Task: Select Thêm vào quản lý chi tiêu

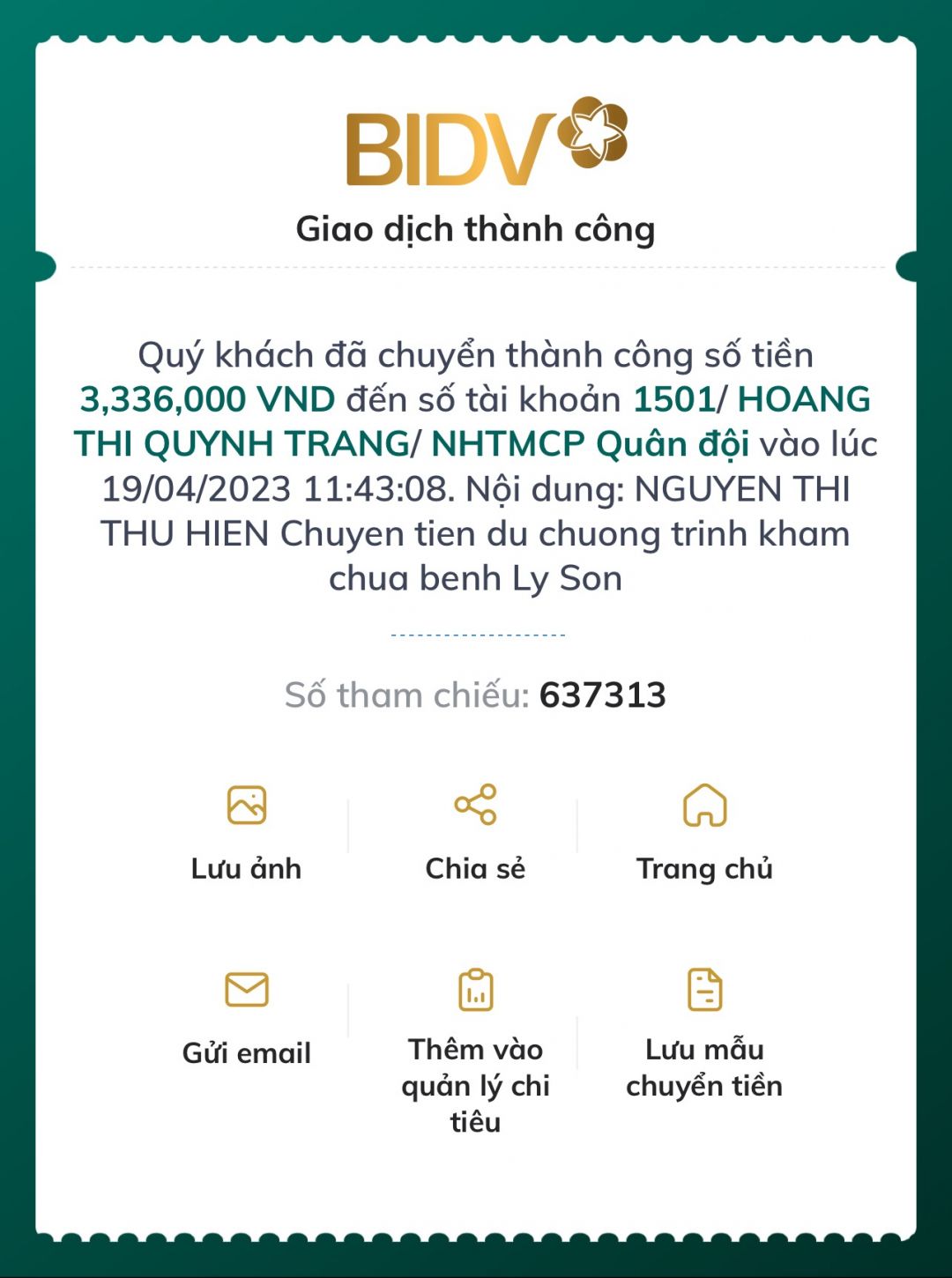Action: pos(475,1049)
